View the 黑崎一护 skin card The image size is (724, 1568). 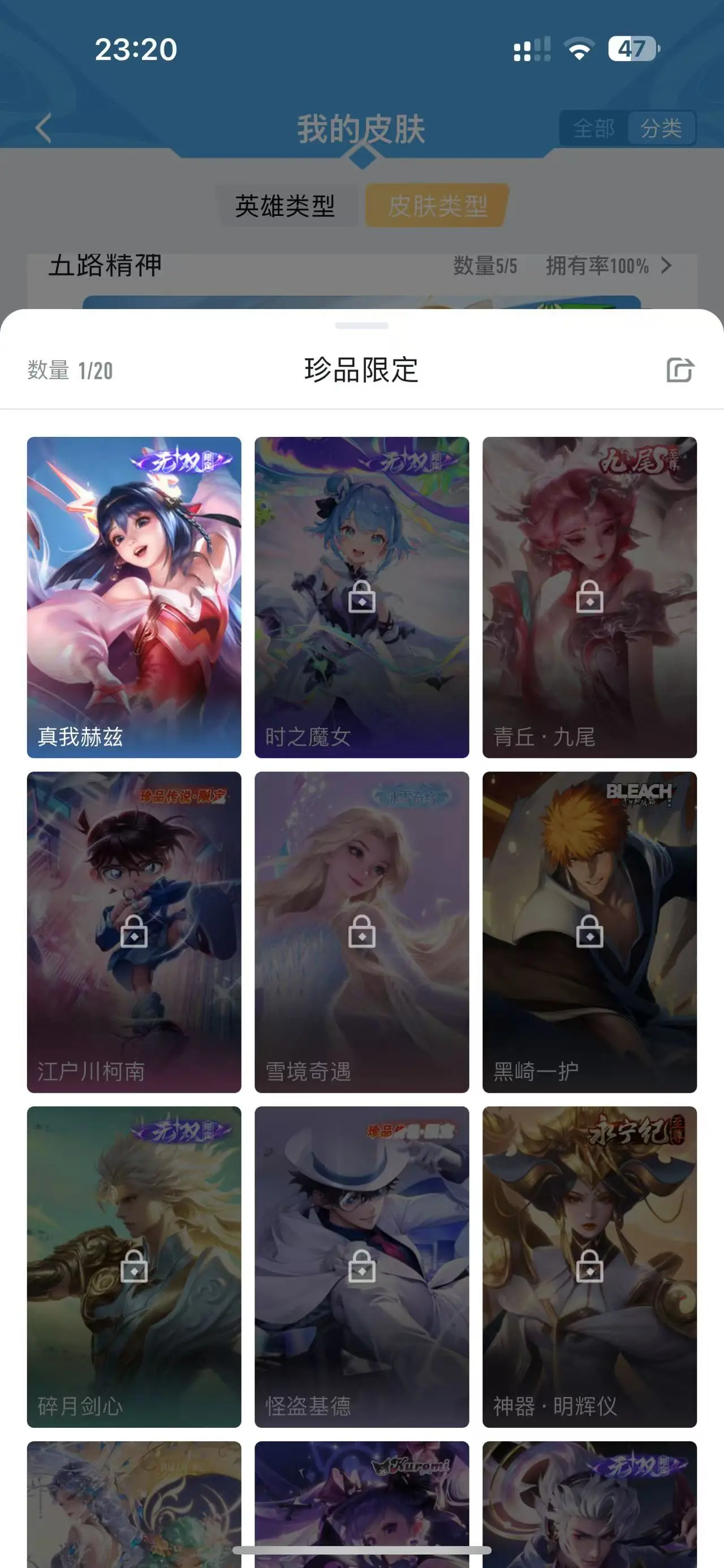point(589,932)
